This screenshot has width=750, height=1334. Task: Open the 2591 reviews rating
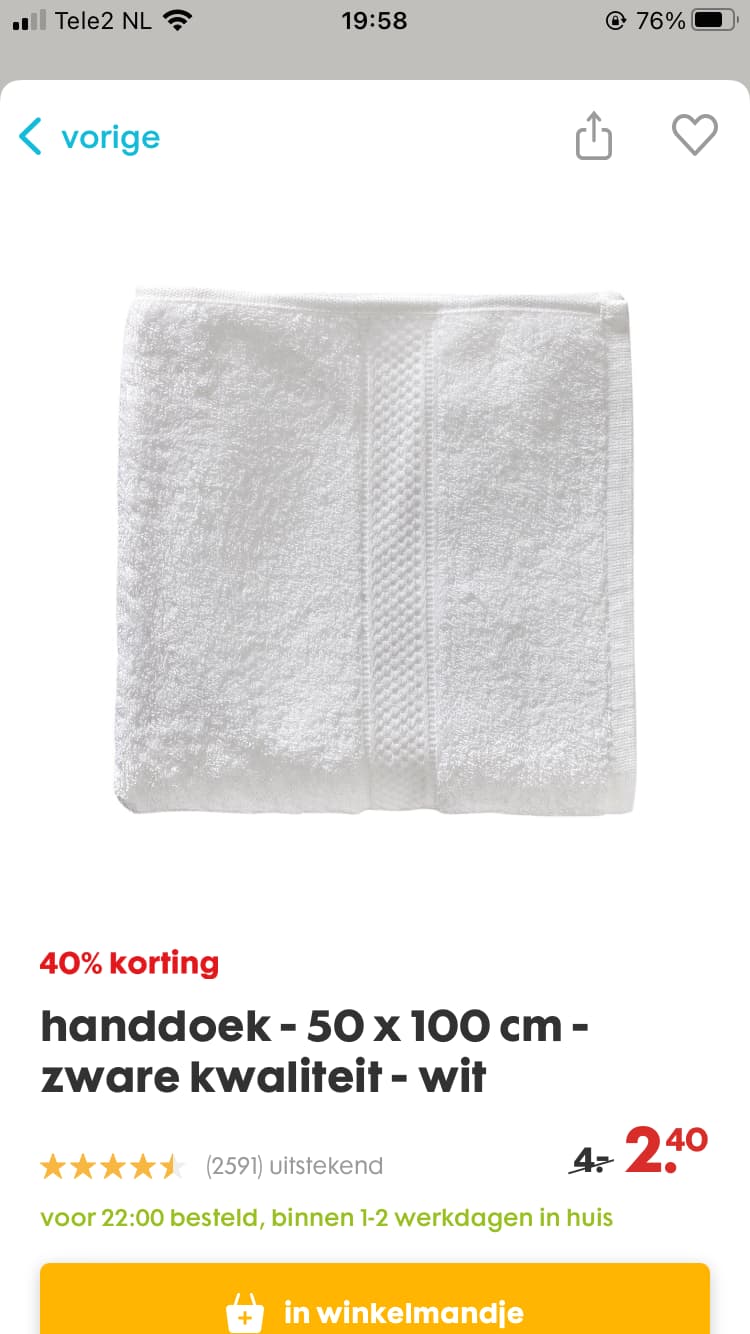[211, 1166]
